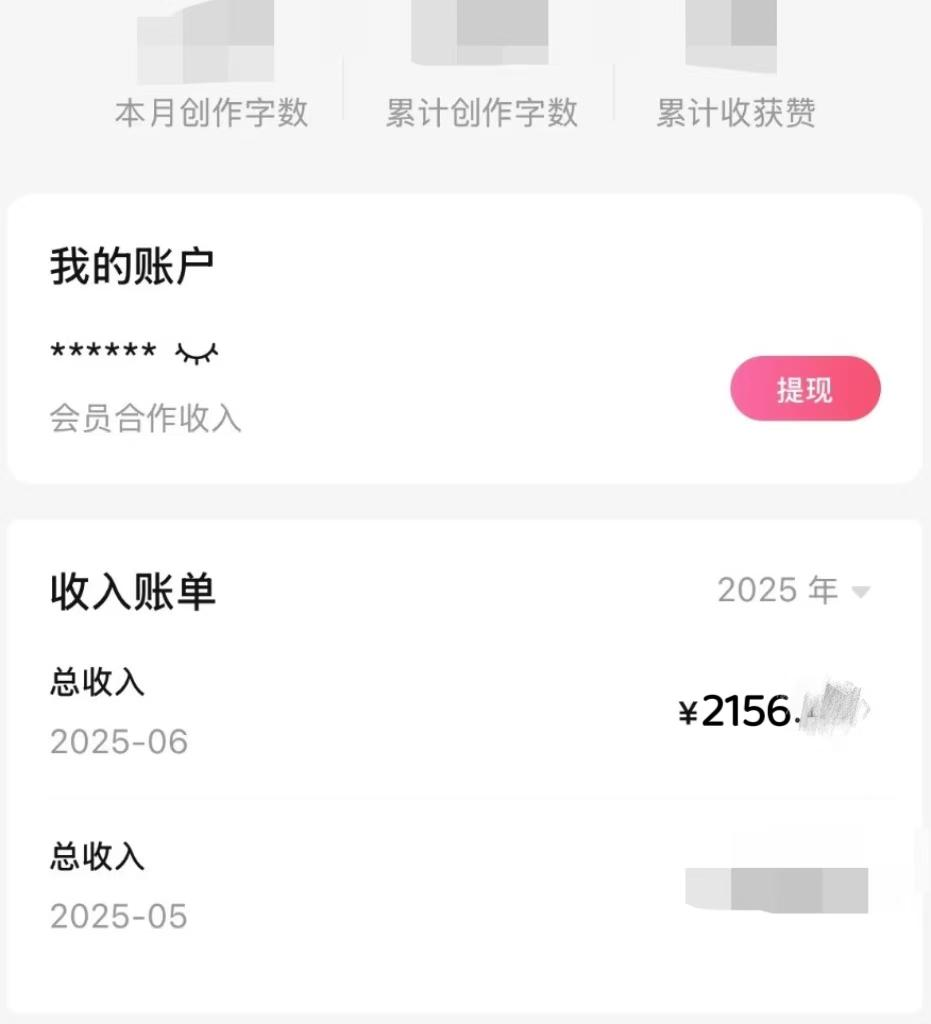
Task: Open the 2025-06 总收入 bill
Action: (465, 712)
